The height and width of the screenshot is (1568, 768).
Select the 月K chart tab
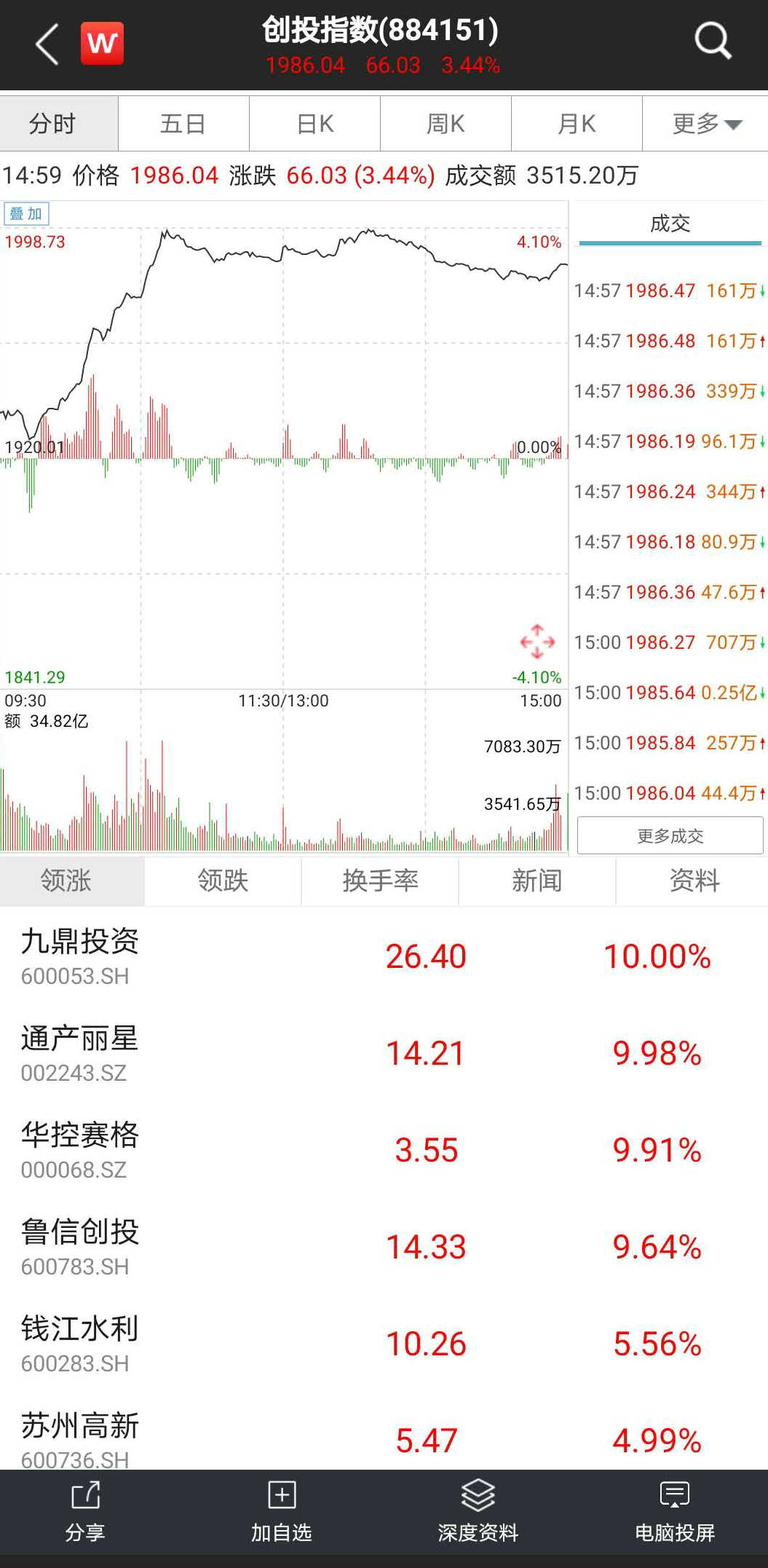[577, 124]
